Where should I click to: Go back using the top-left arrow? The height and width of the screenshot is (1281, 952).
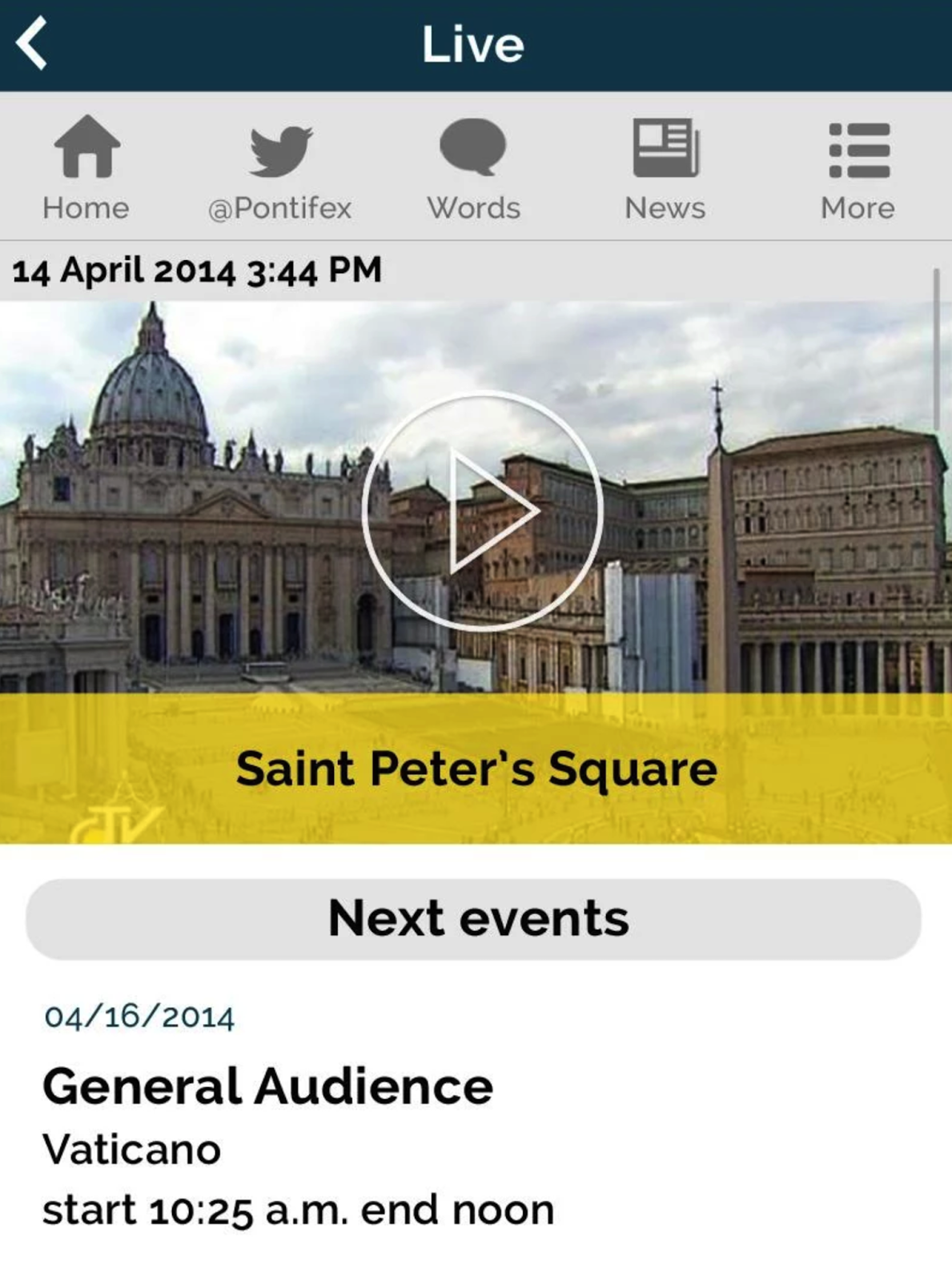(x=32, y=44)
